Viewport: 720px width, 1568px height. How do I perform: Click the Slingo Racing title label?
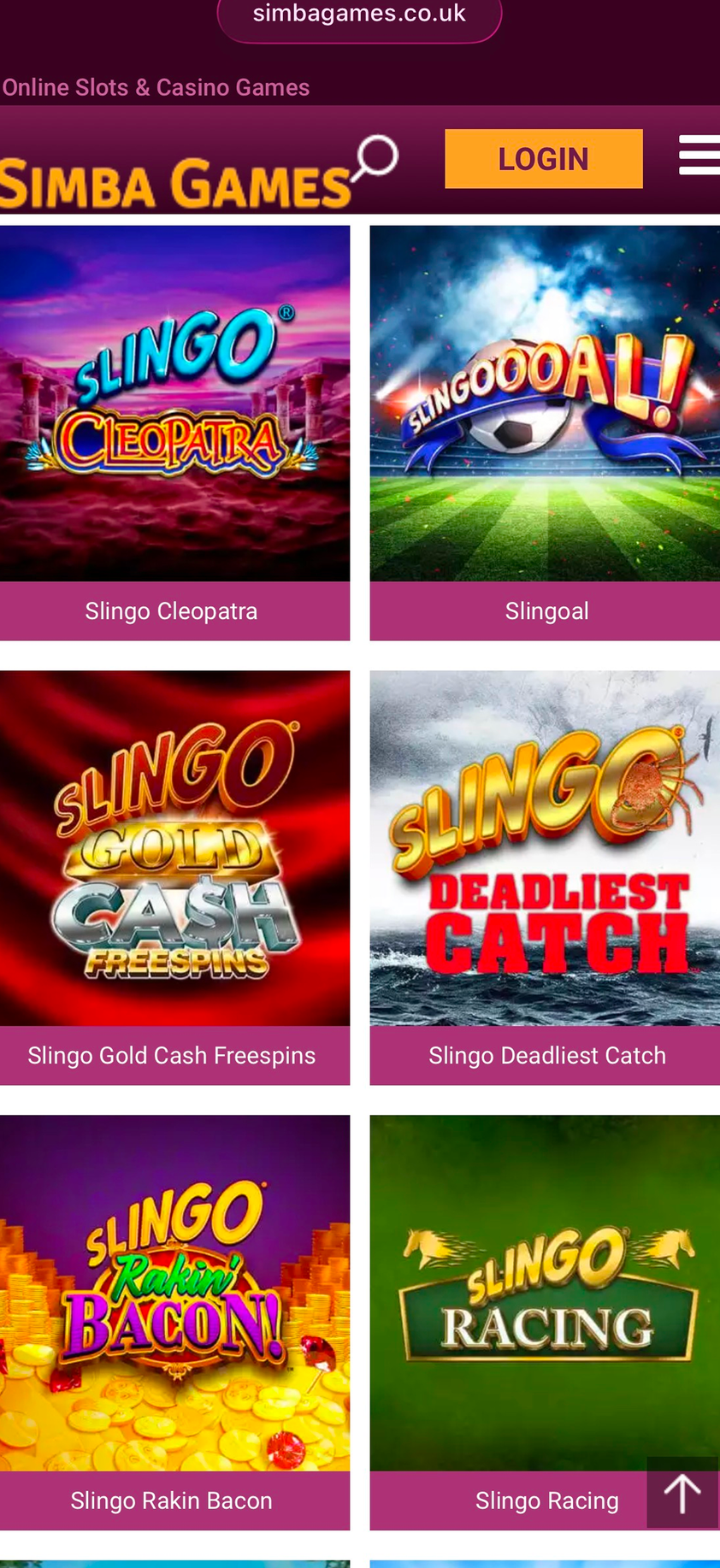pyautogui.click(x=547, y=1500)
